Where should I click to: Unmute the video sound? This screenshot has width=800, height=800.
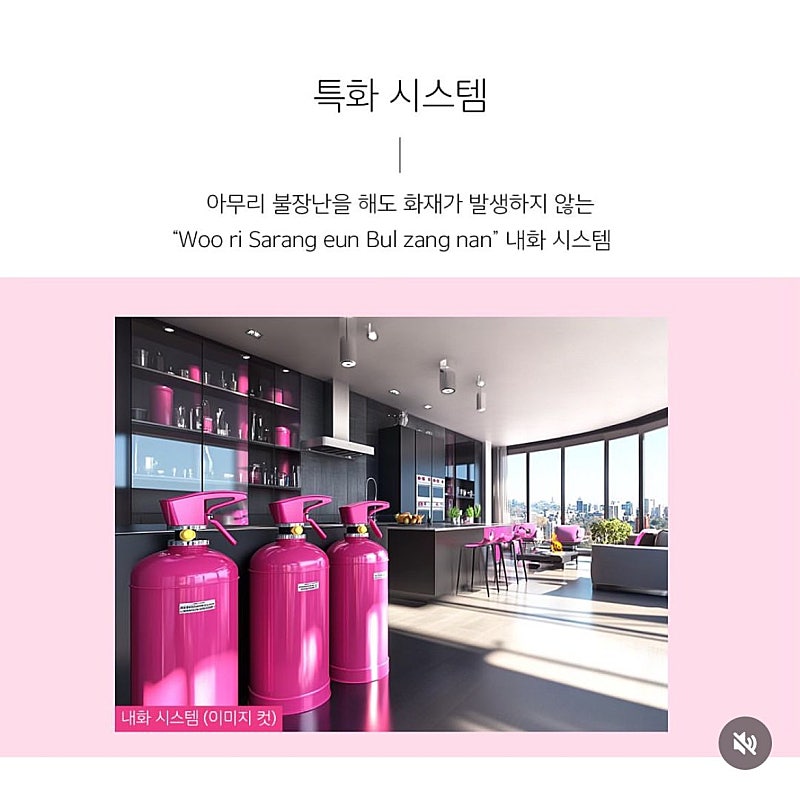[x=745, y=743]
